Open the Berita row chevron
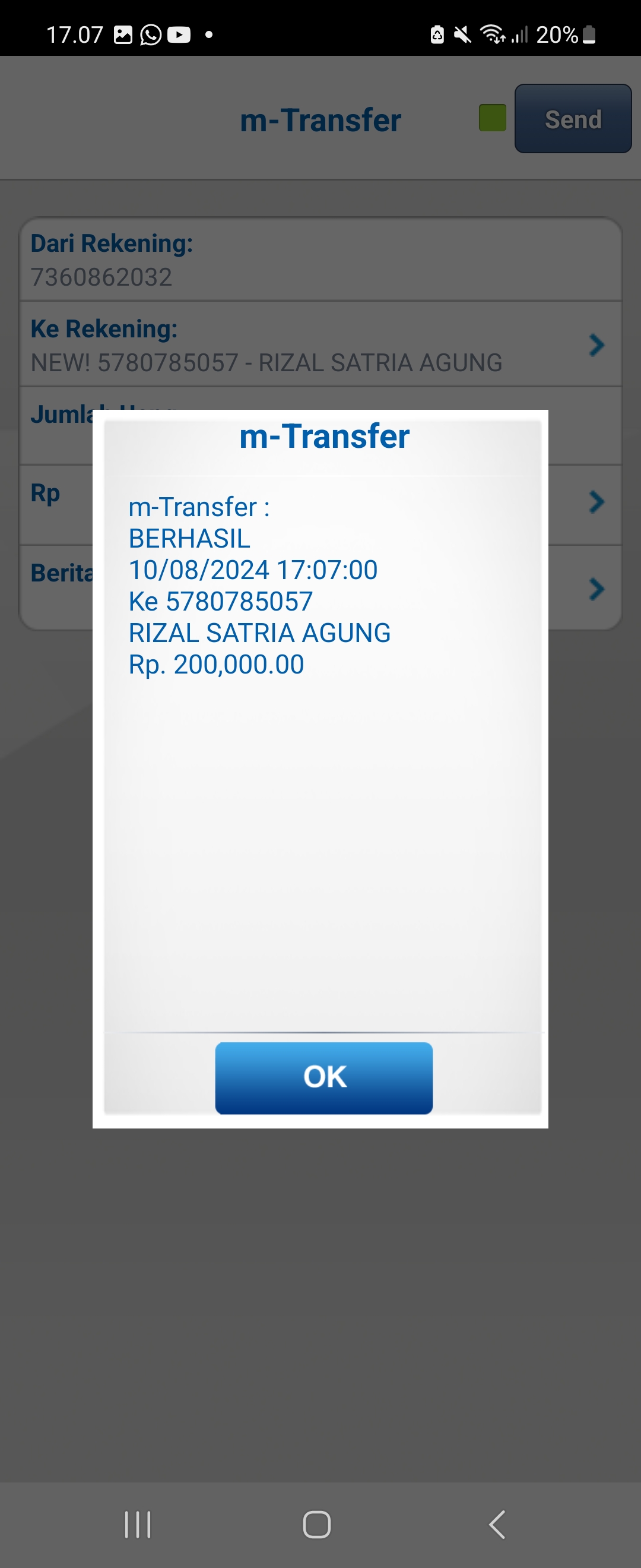The width and height of the screenshot is (641, 1568). click(x=596, y=589)
